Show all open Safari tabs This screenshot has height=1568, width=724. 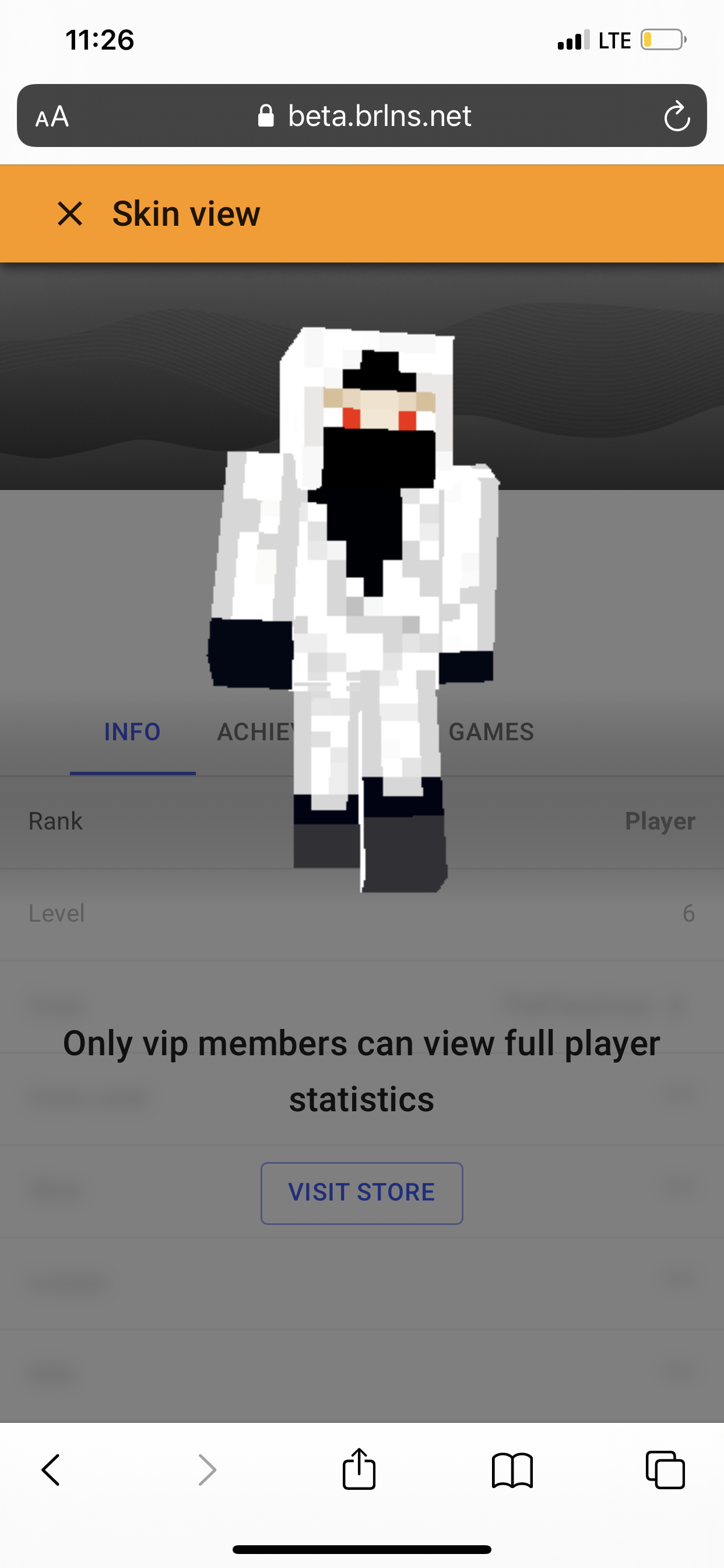[x=665, y=1470]
